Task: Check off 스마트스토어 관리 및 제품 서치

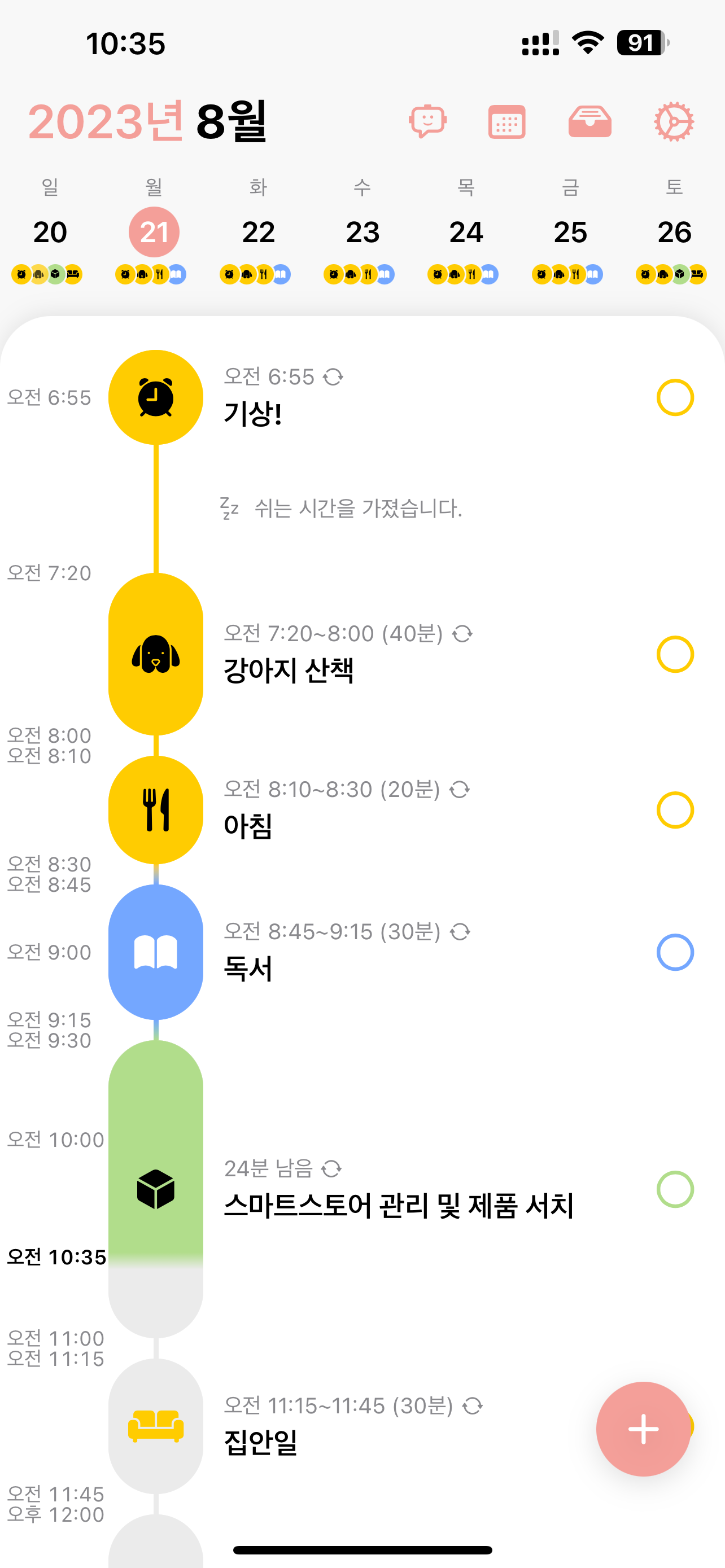Action: [675, 1189]
